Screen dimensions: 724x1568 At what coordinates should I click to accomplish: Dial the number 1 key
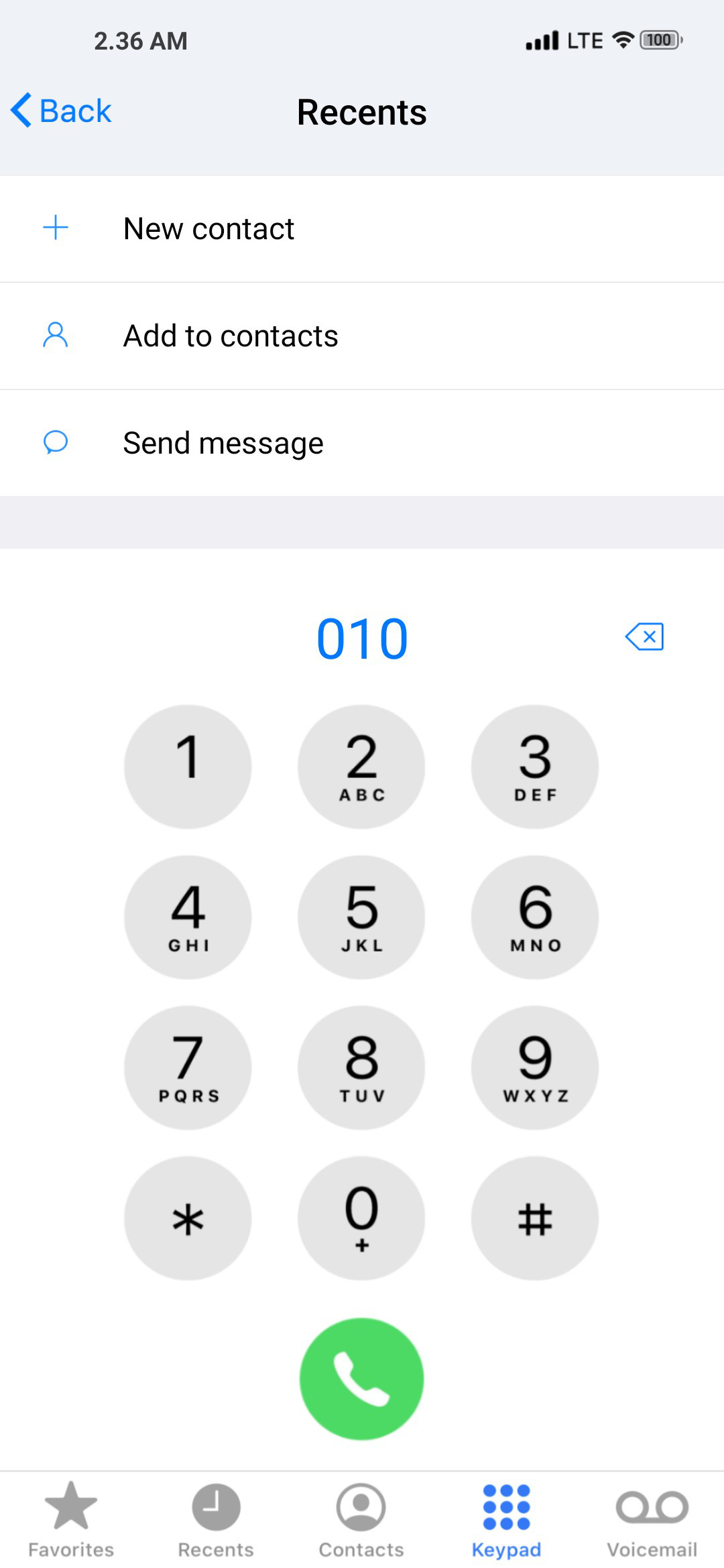[188, 767]
